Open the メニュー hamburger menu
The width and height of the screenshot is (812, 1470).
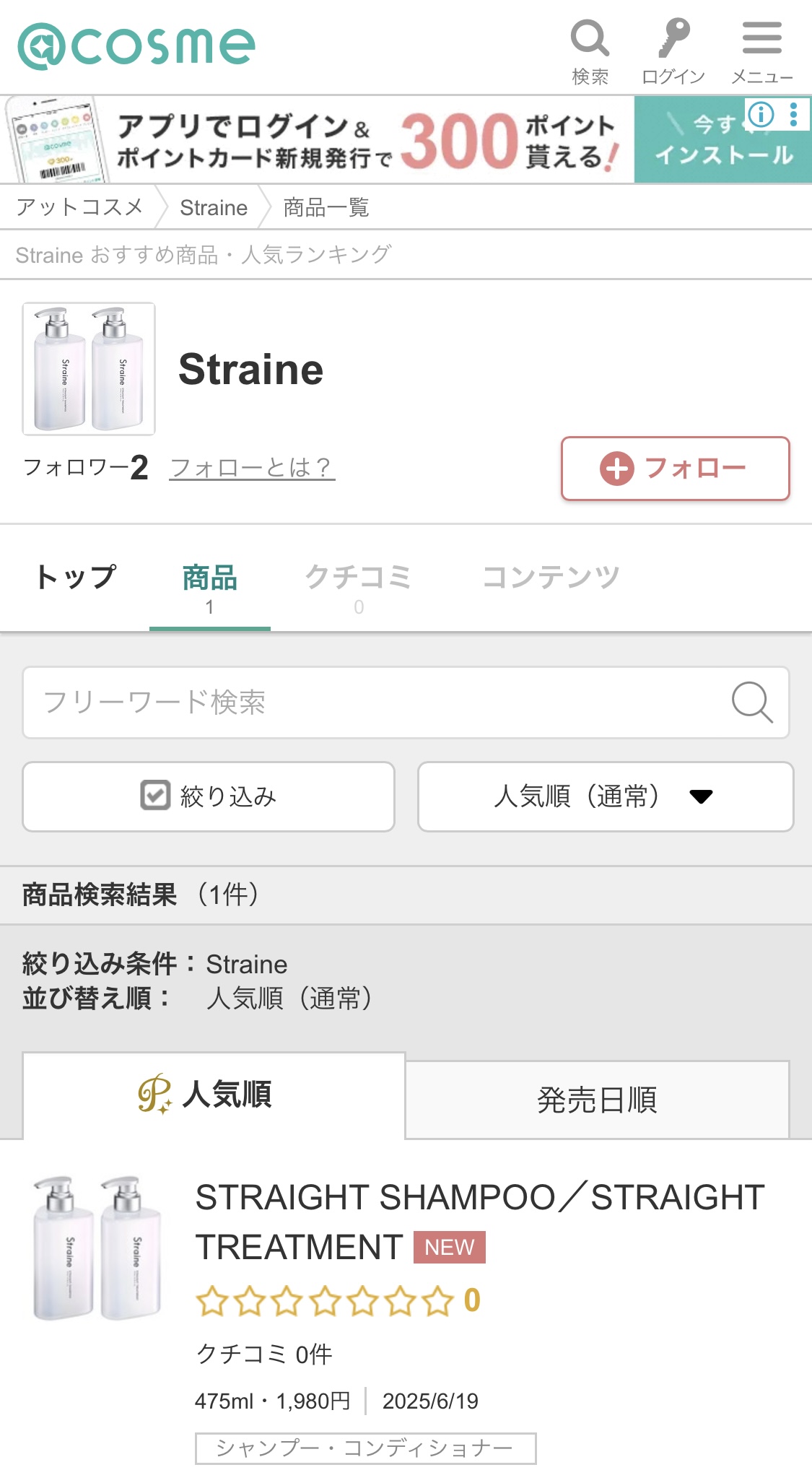coord(761,52)
